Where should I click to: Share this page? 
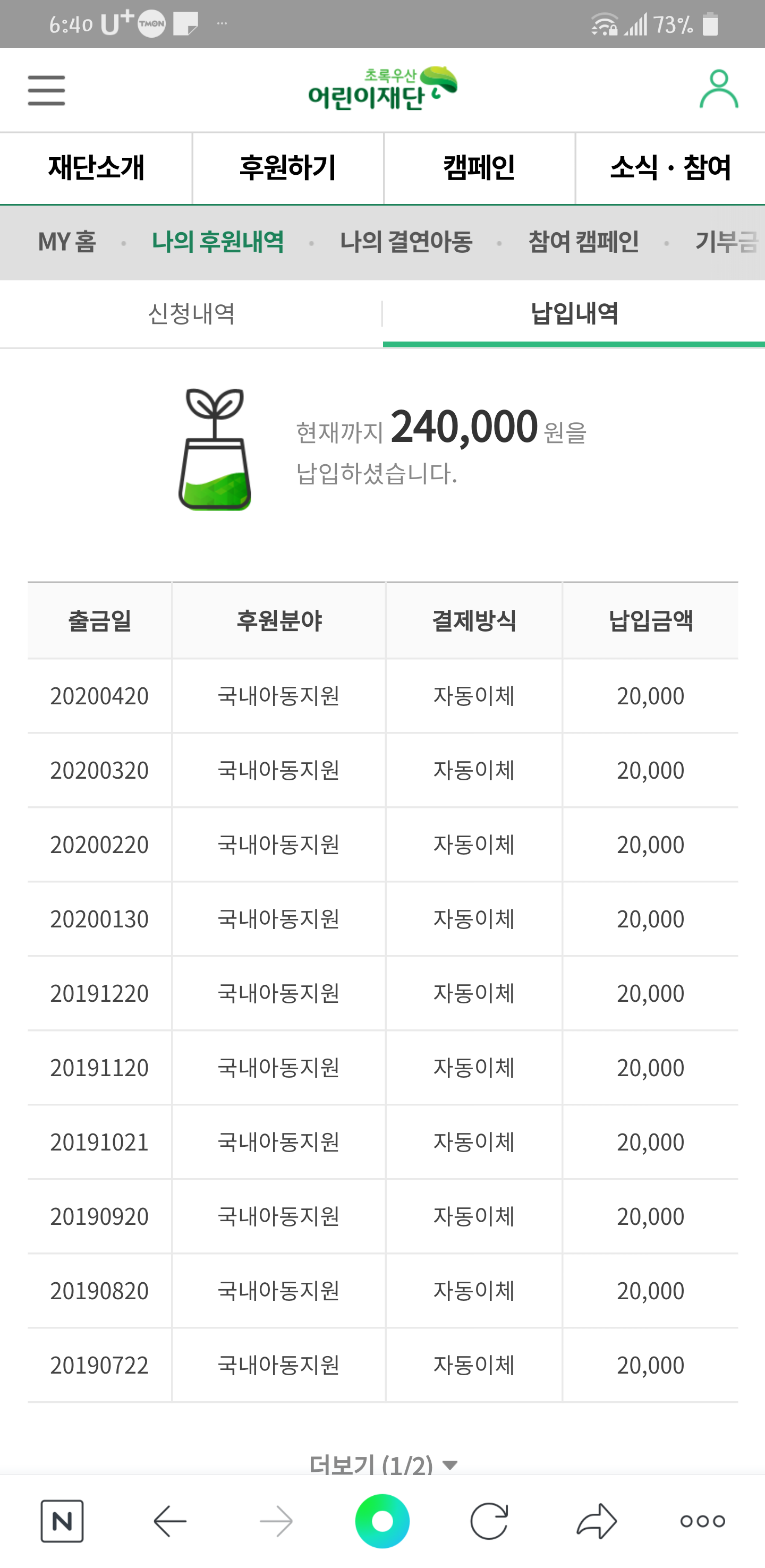point(597,1521)
